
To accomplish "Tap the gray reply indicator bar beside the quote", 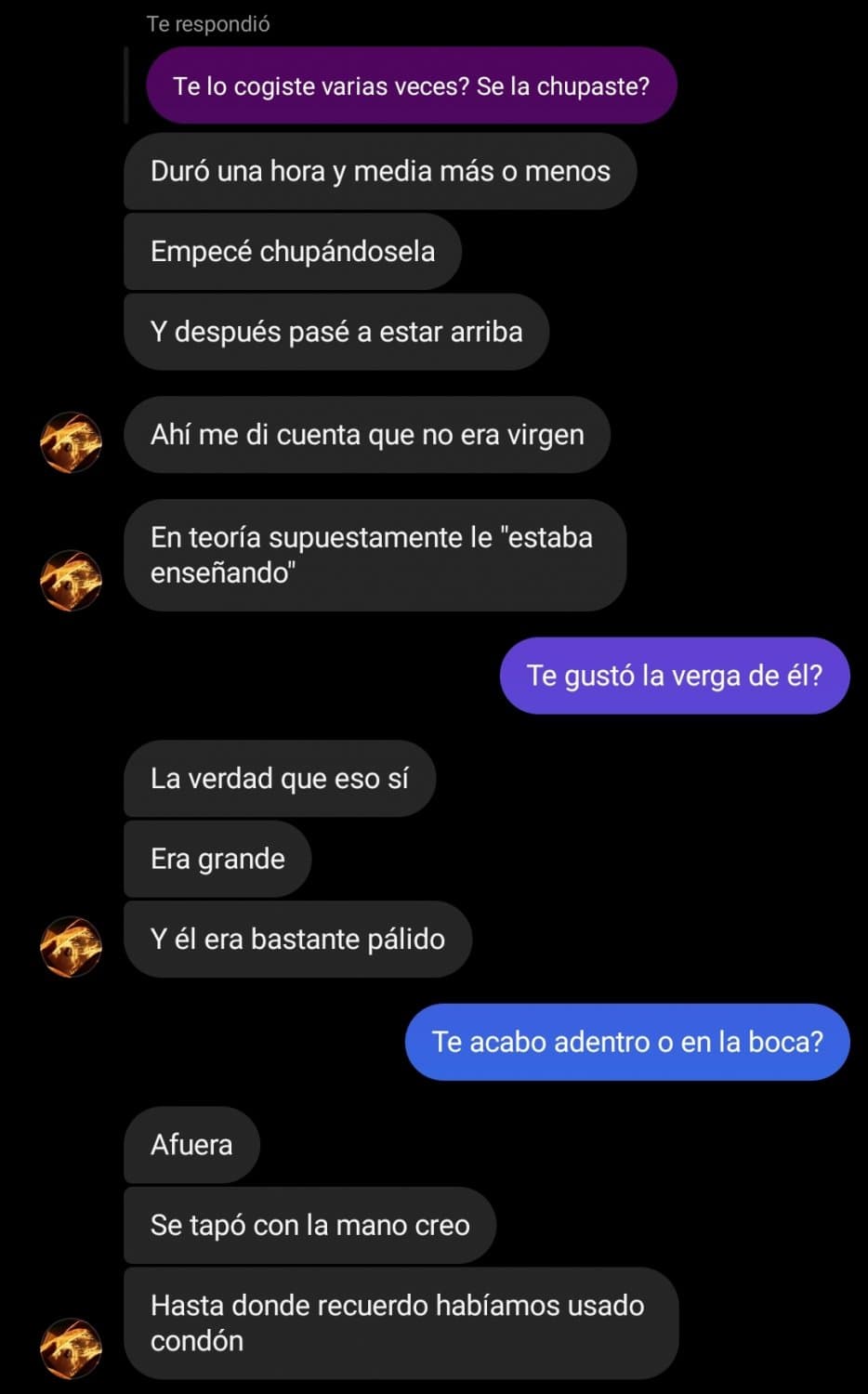I will 126,85.
